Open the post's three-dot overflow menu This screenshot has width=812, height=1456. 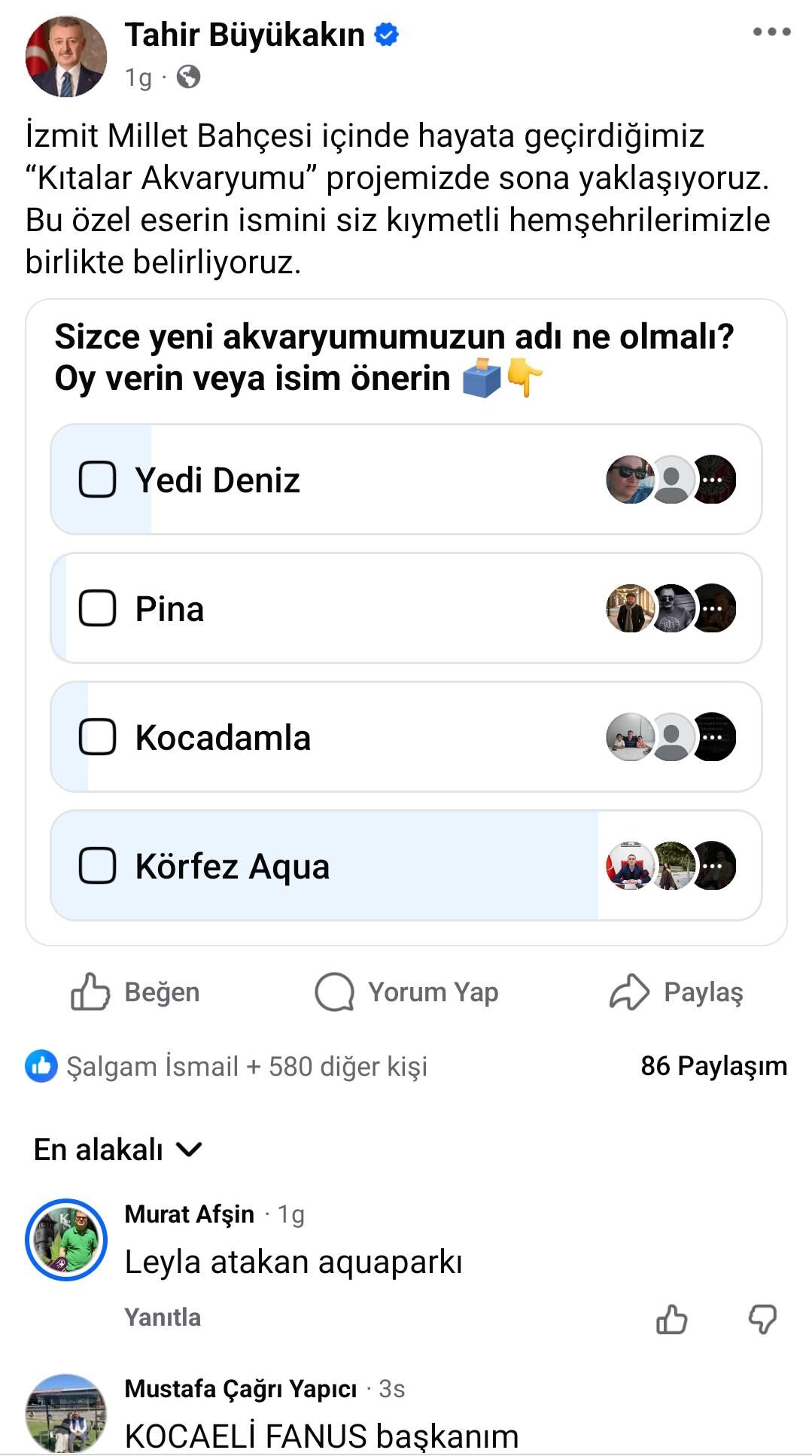tap(771, 32)
